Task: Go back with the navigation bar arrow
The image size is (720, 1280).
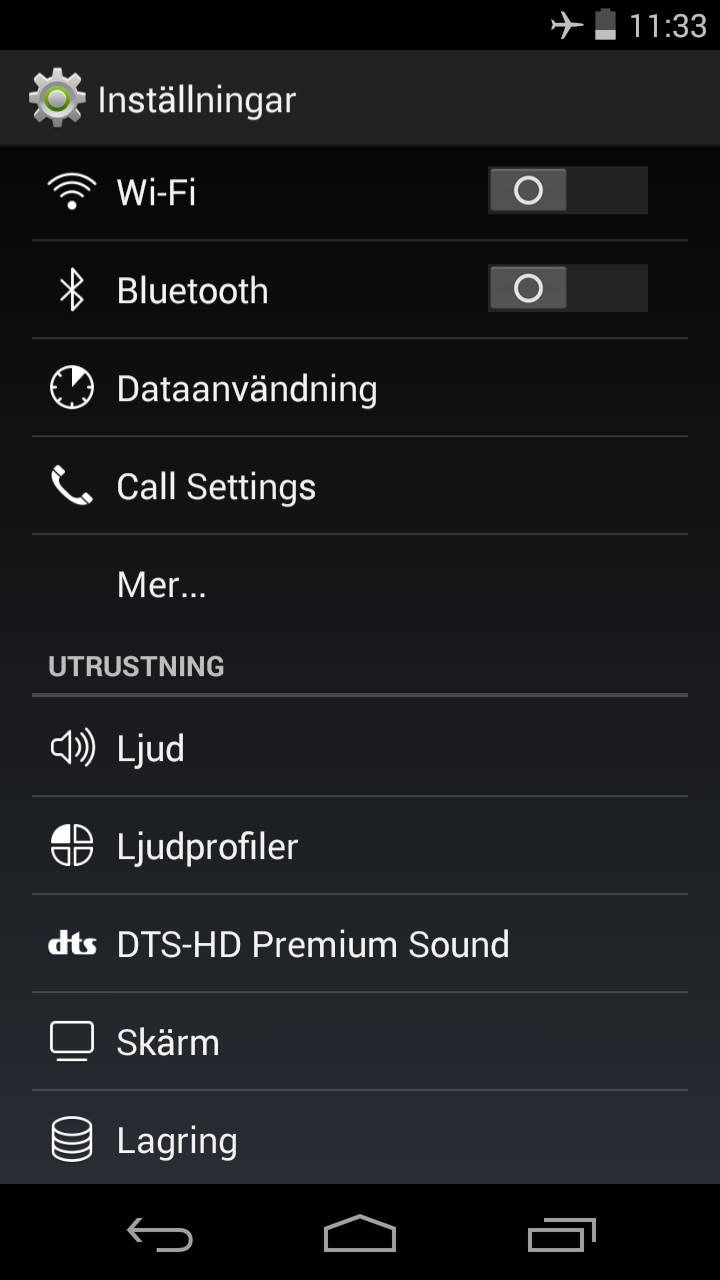Action: pyautogui.click(x=160, y=1234)
